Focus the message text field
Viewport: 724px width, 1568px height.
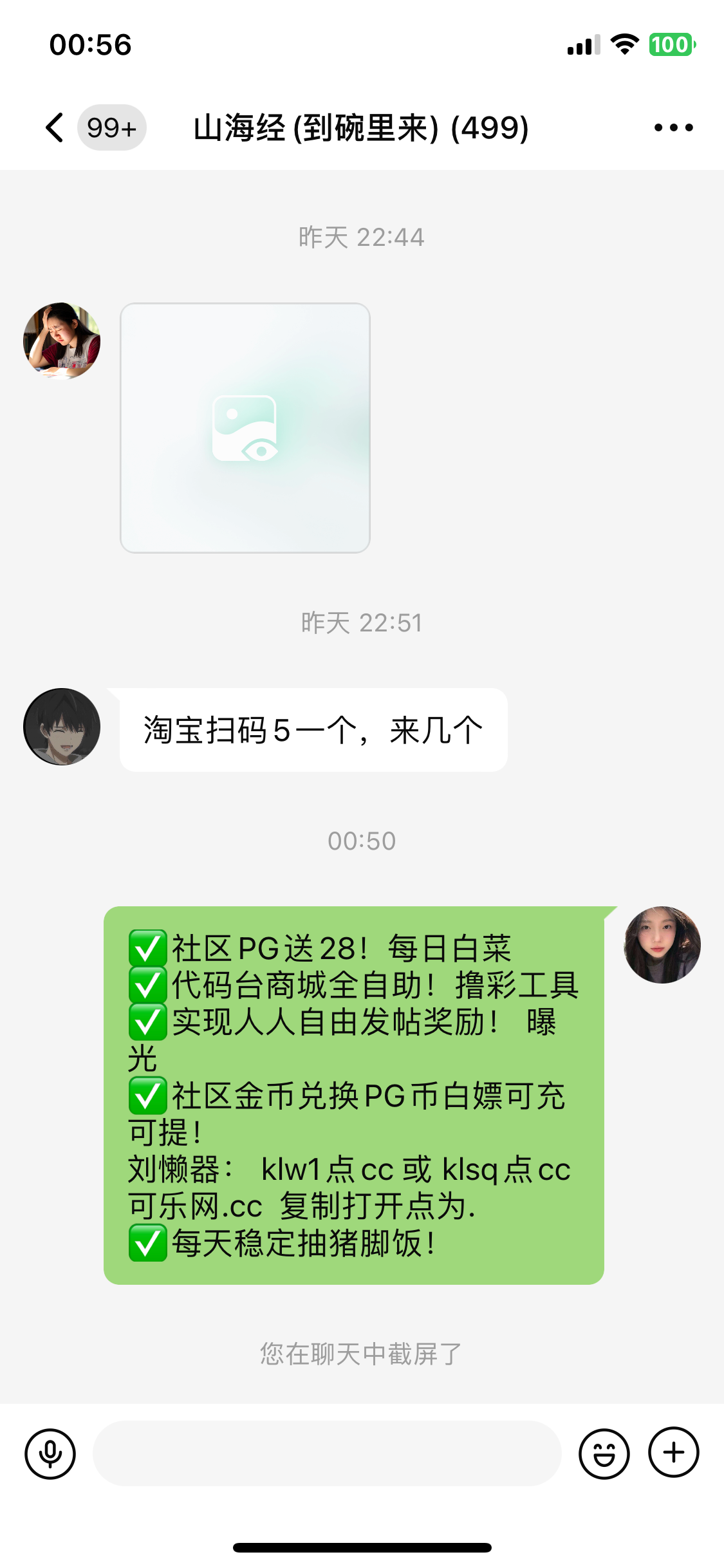pyautogui.click(x=327, y=1453)
